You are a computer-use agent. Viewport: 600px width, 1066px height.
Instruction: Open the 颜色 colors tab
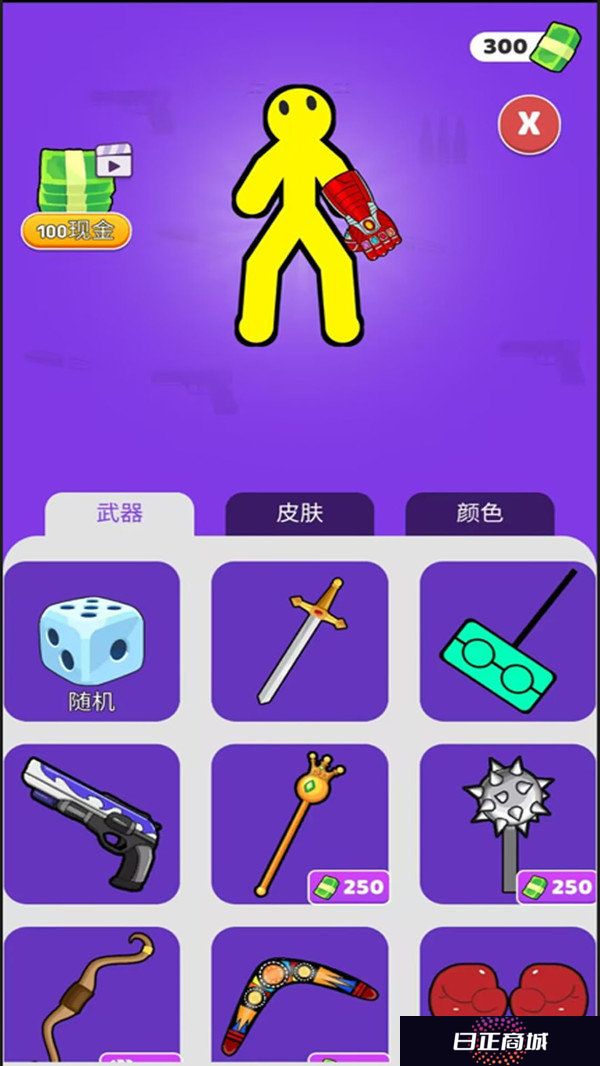pos(479,514)
